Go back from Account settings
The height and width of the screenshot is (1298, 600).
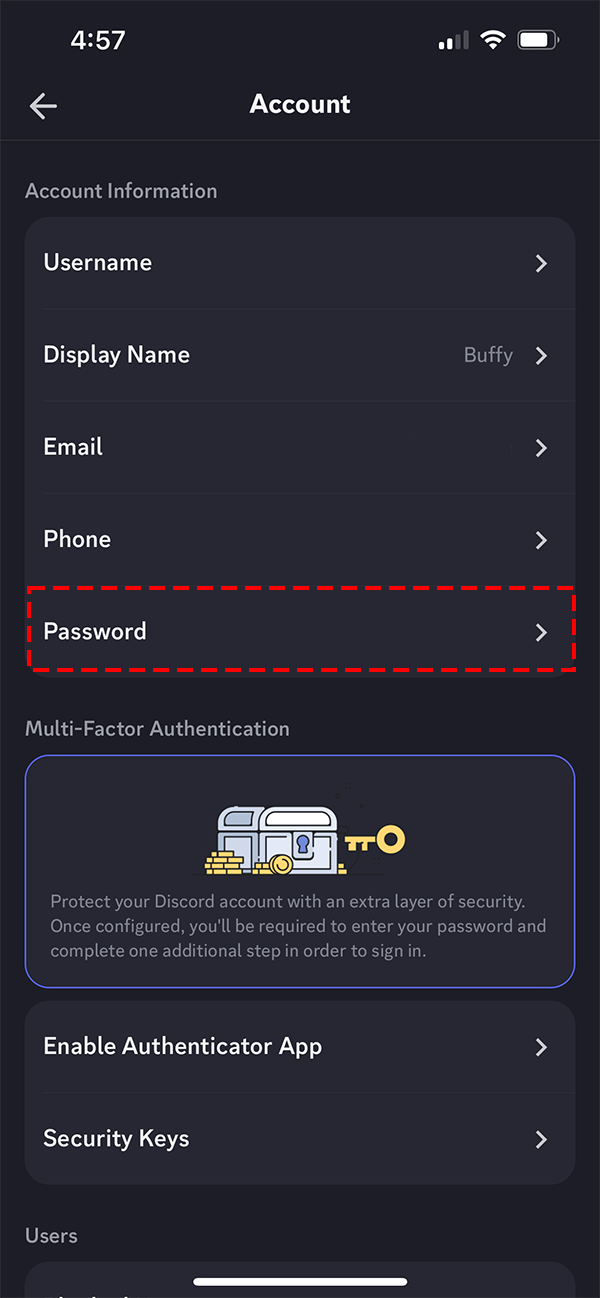pyautogui.click(x=43, y=105)
